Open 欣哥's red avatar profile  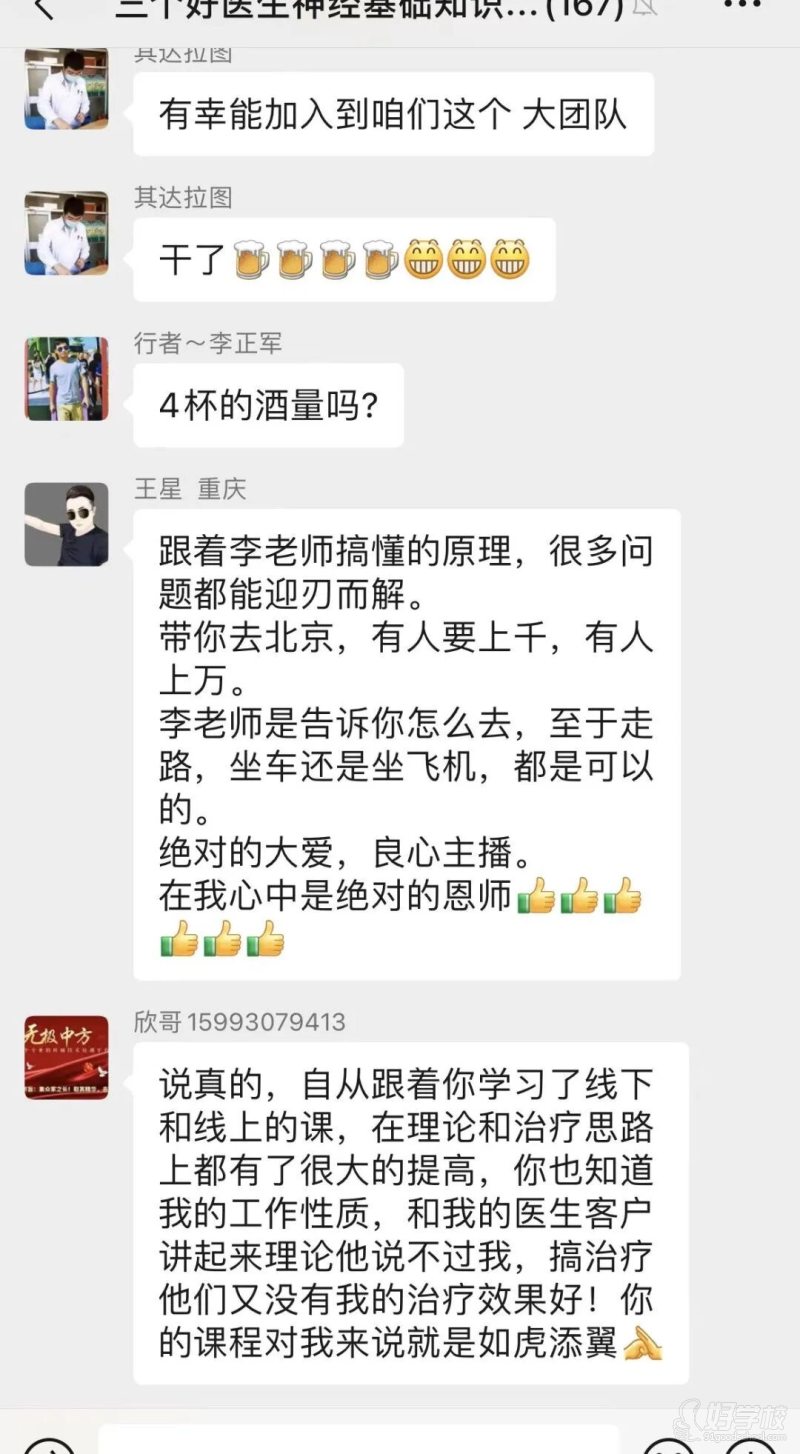pyautogui.click(x=66, y=1057)
